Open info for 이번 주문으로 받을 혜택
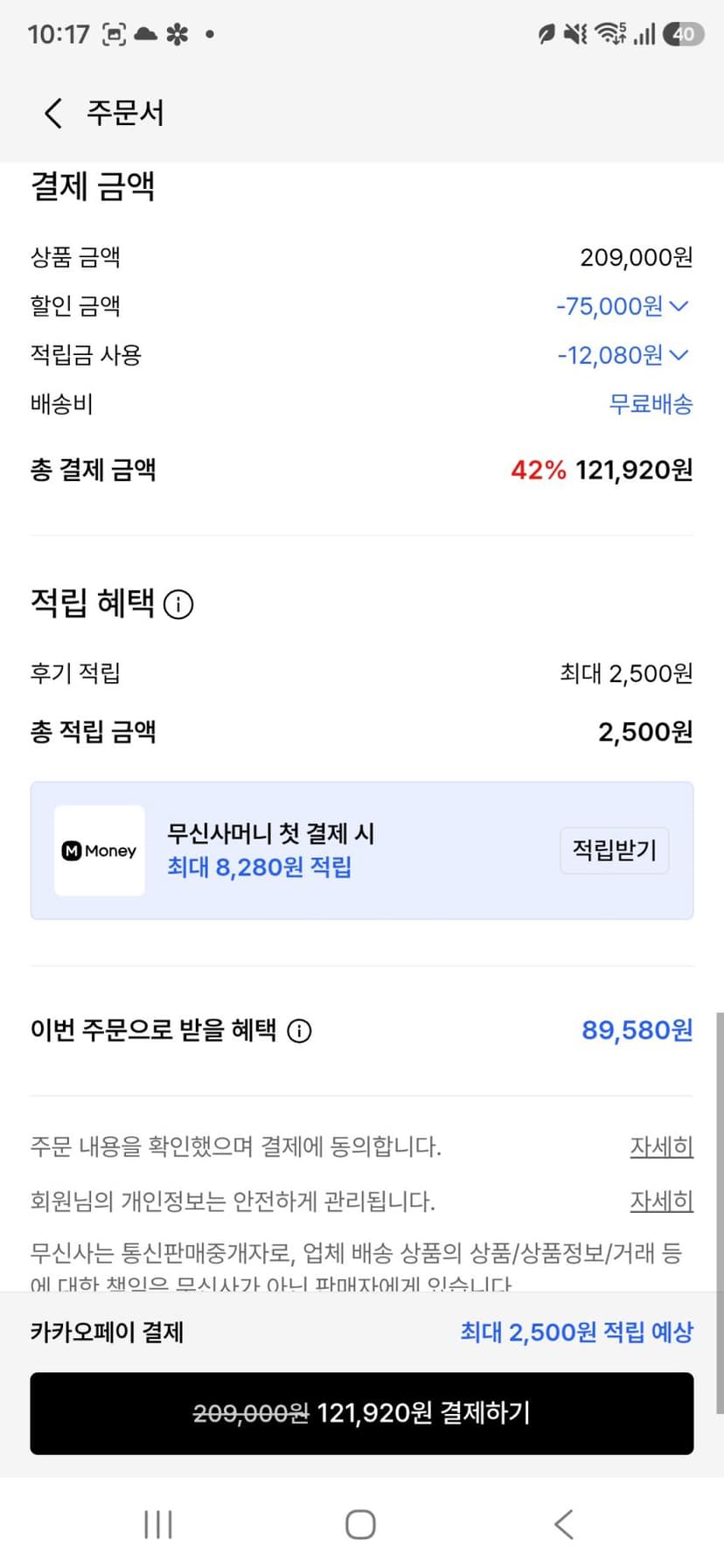724x1568 pixels. point(299,1031)
